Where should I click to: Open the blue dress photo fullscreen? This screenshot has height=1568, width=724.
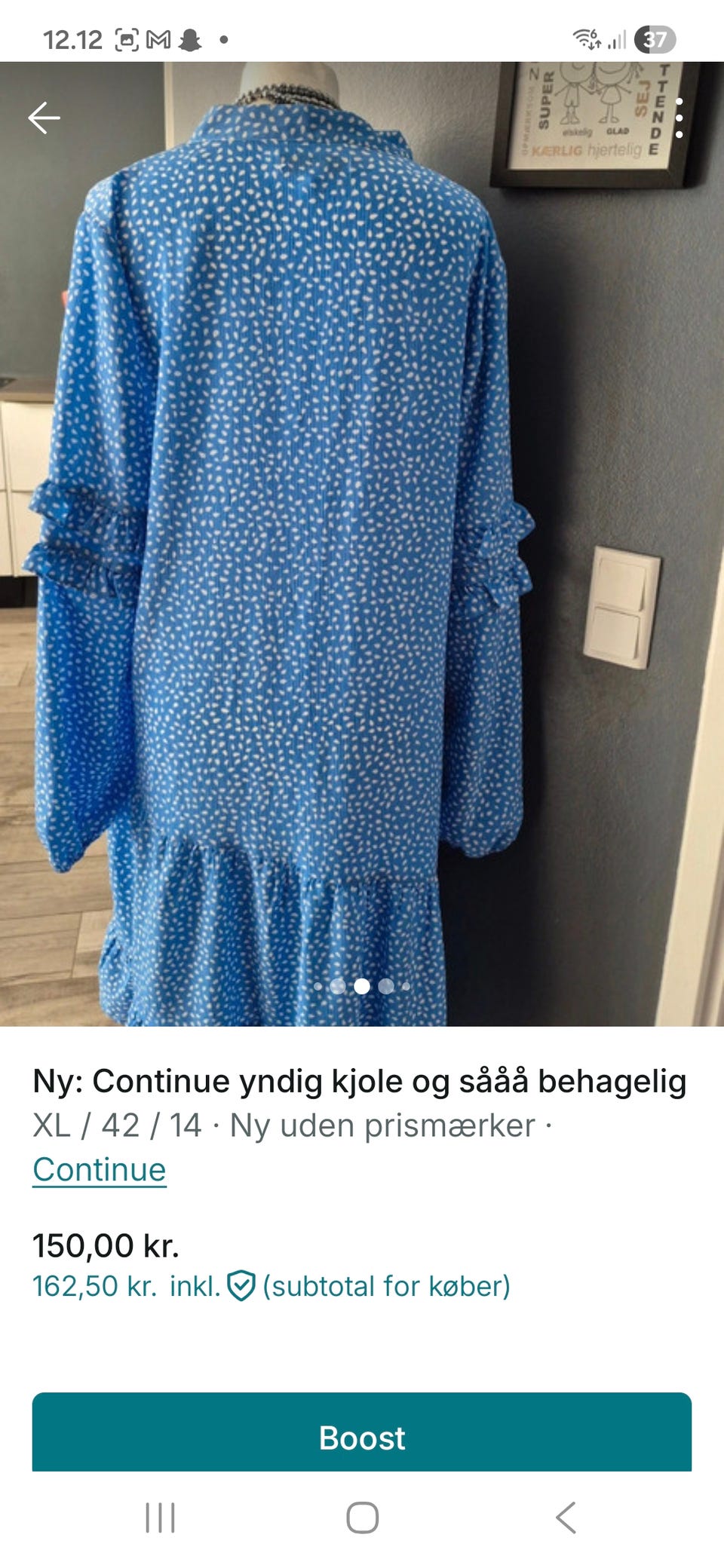coord(302,528)
